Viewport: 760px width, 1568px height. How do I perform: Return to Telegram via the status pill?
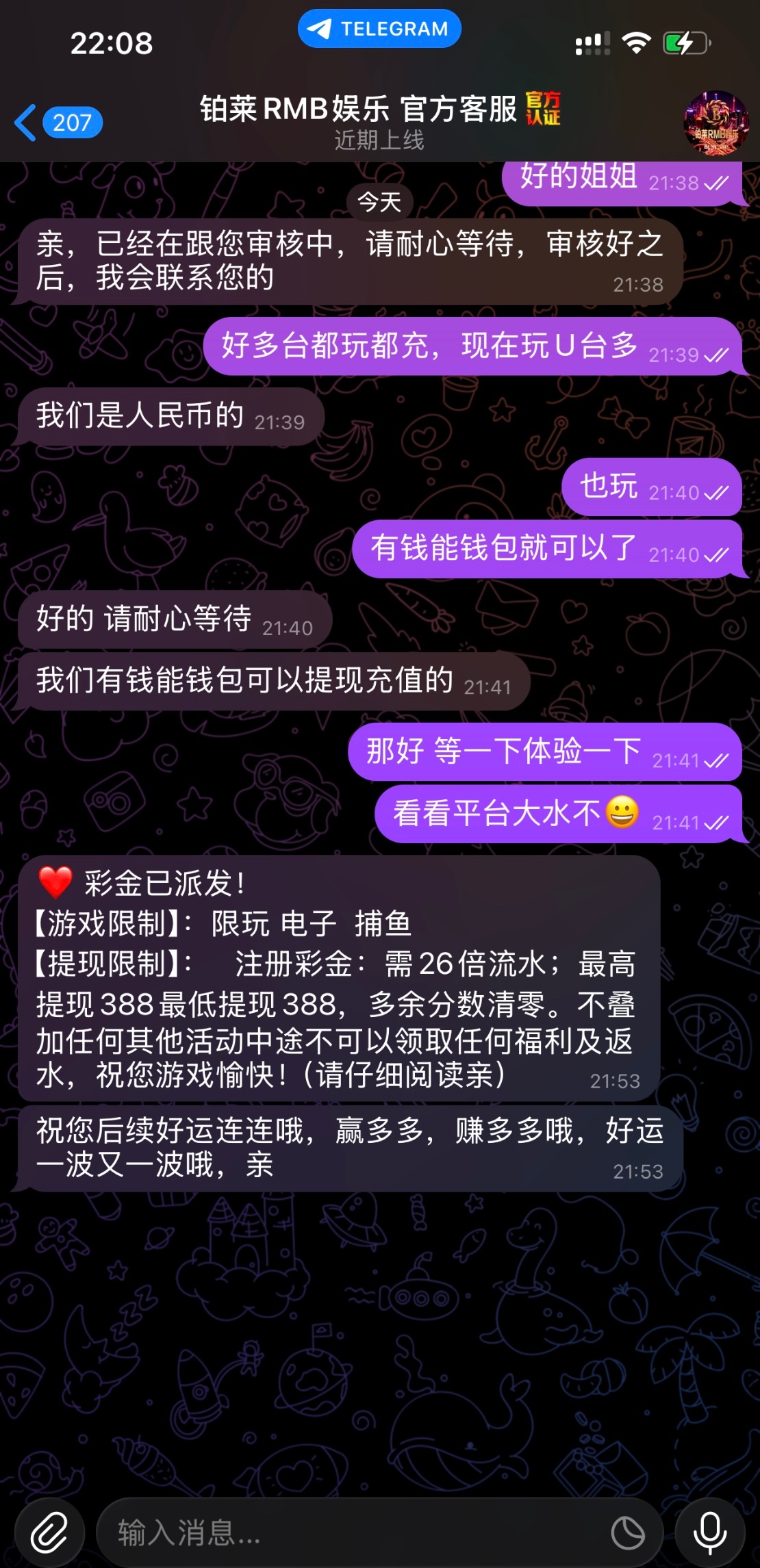pos(379,29)
